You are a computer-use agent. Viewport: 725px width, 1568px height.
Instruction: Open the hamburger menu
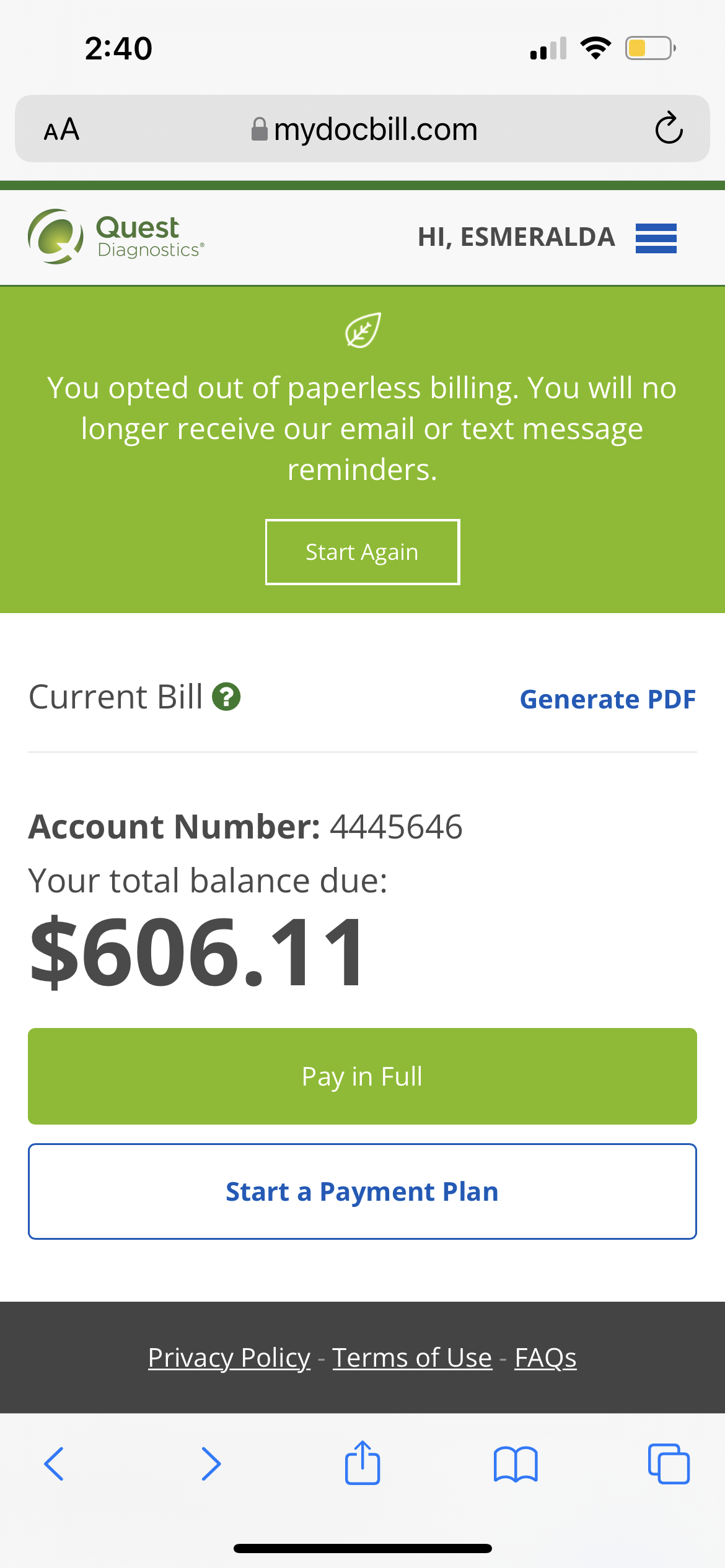pyautogui.click(x=656, y=238)
